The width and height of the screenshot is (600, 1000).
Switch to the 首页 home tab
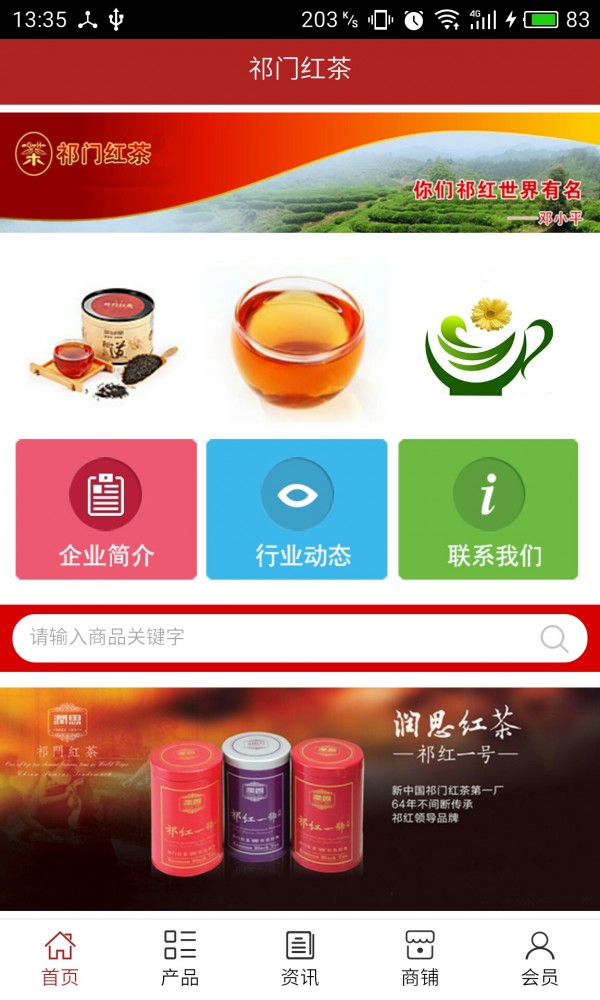[x=60, y=958]
